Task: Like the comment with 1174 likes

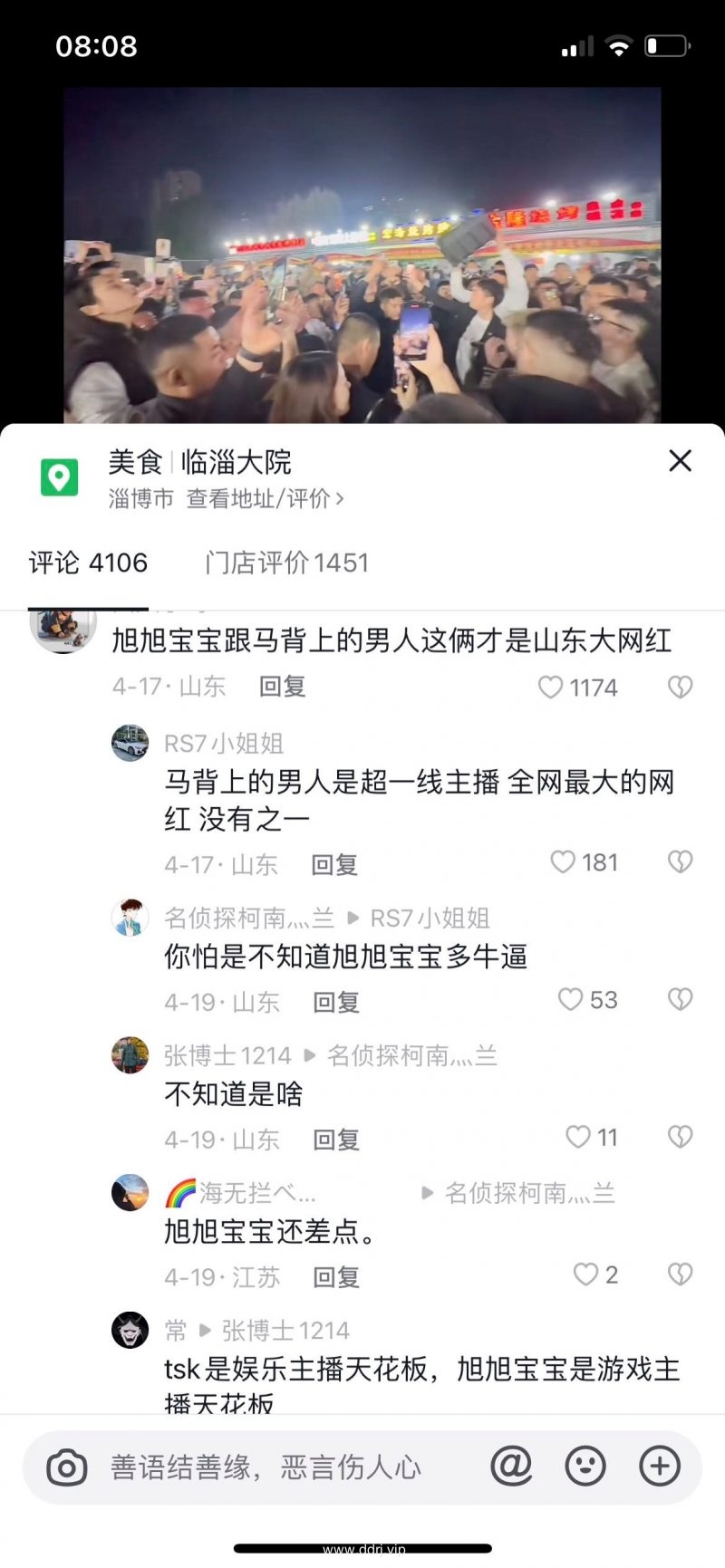Action: pyautogui.click(x=551, y=687)
